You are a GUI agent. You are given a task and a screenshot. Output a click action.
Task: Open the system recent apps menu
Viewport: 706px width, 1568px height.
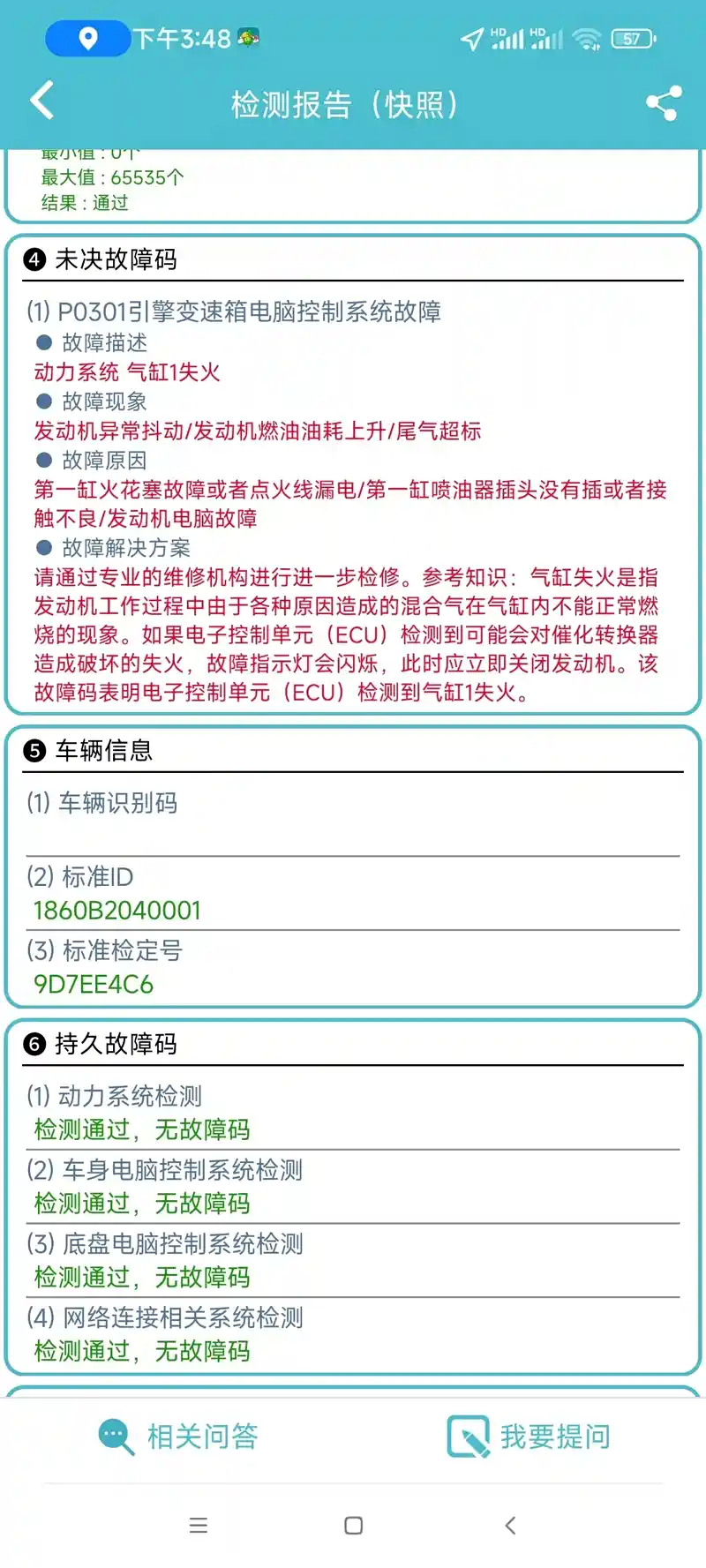pyautogui.click(x=199, y=1526)
